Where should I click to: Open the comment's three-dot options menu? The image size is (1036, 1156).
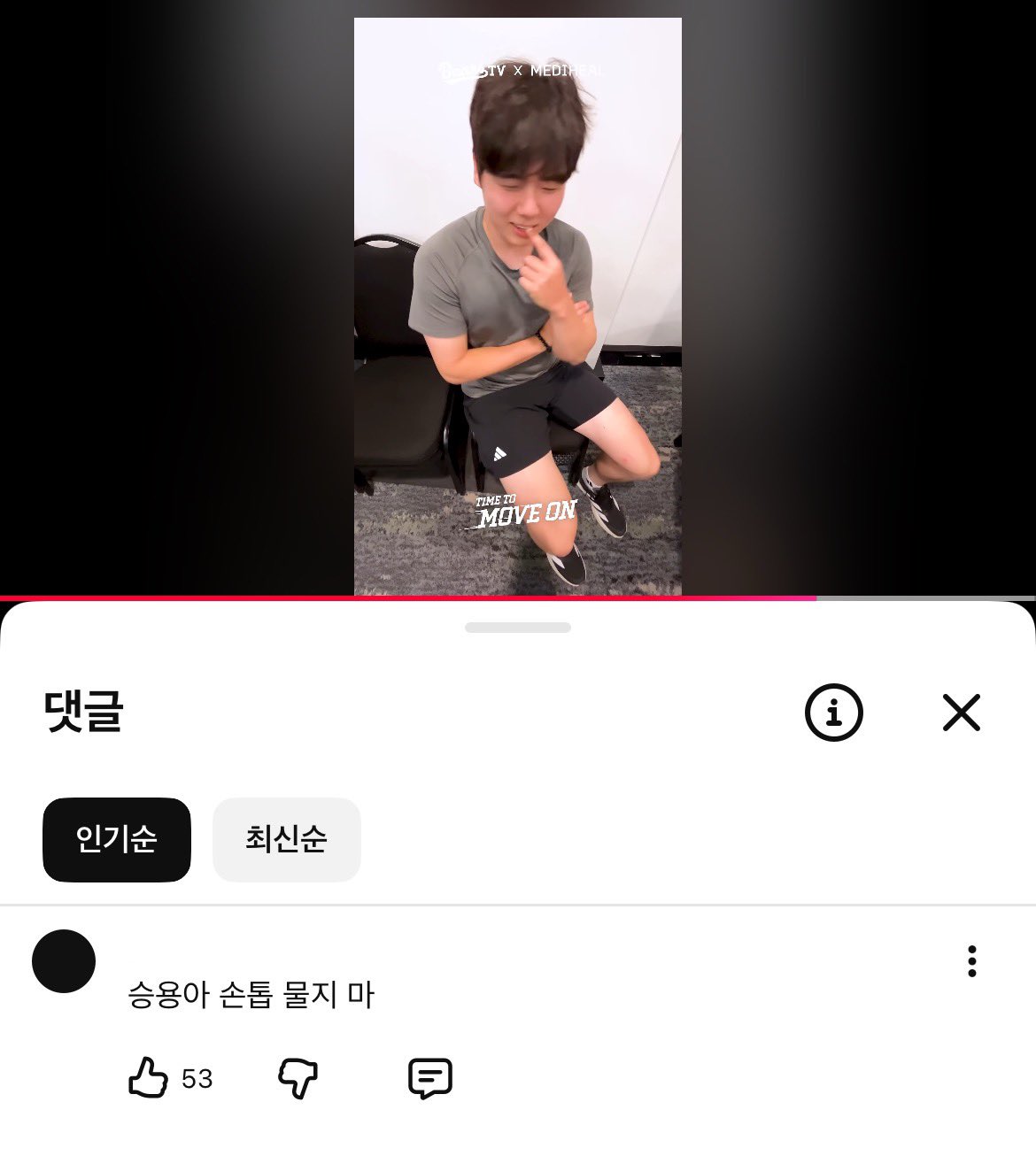point(971,961)
